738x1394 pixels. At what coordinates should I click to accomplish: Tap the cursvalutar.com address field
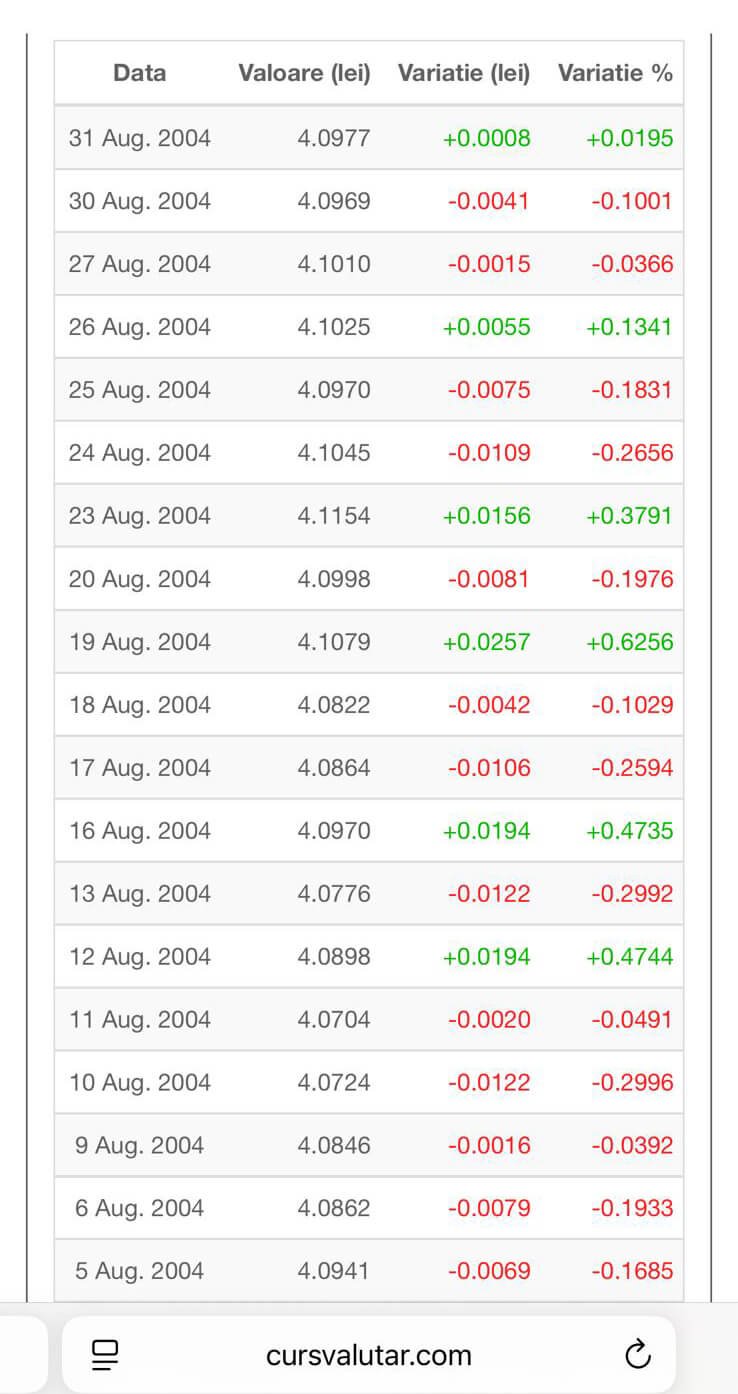(x=369, y=1355)
